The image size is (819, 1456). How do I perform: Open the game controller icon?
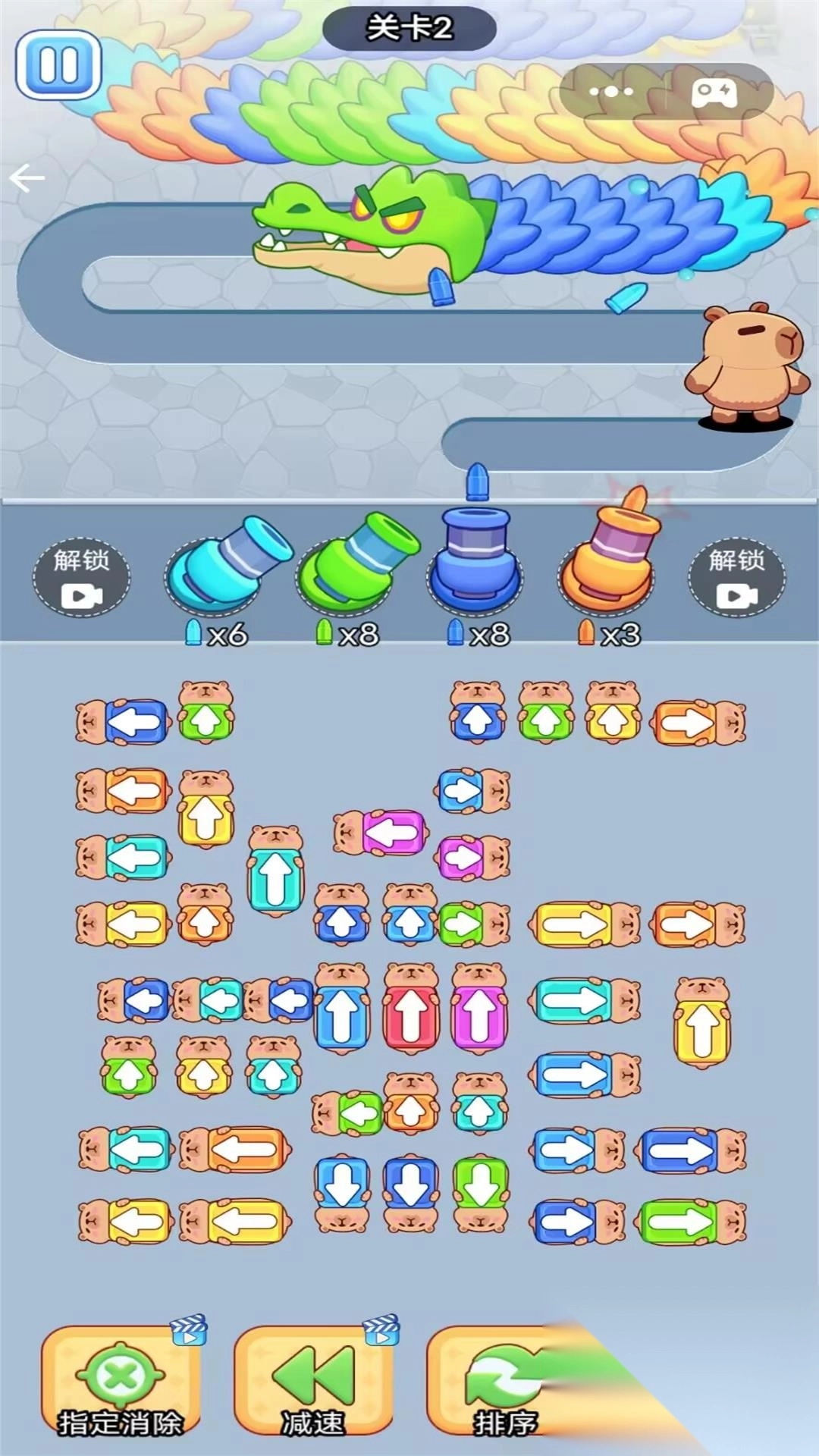coord(714,92)
